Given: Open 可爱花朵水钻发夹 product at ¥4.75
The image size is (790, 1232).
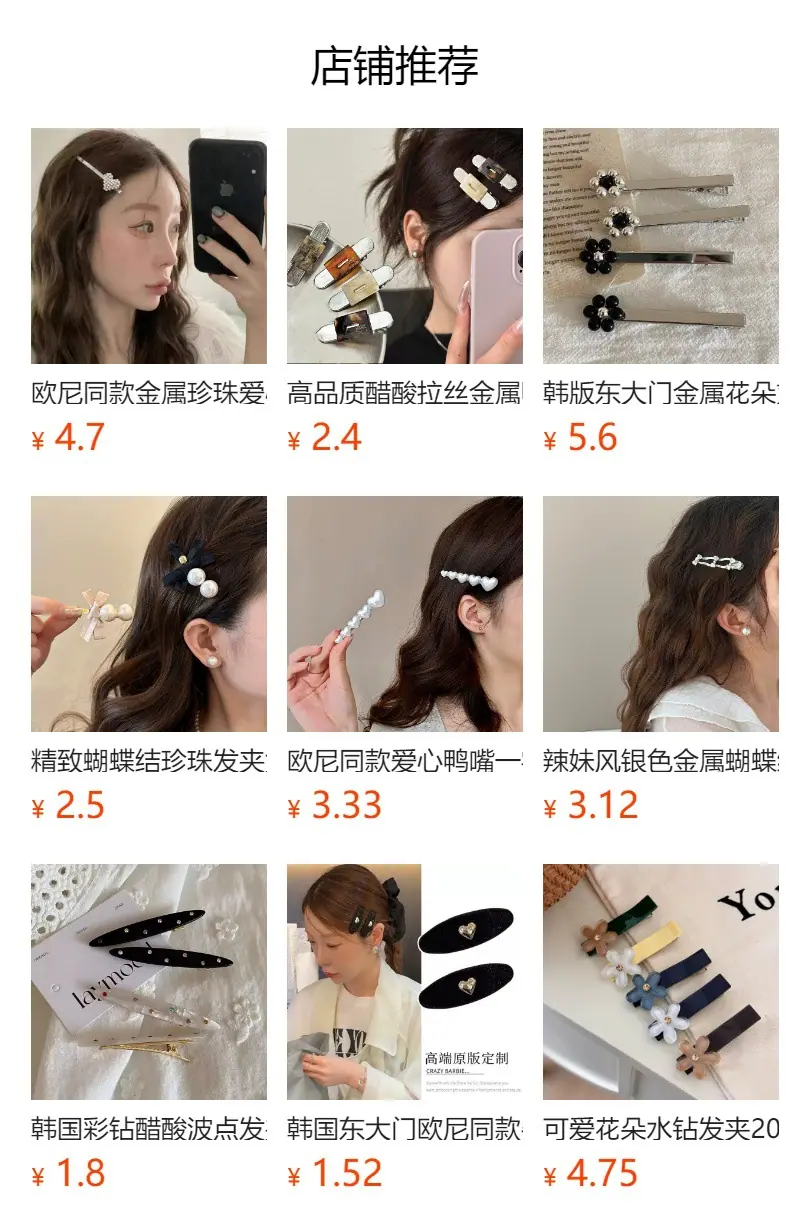Looking at the screenshot, I should 661,1027.
